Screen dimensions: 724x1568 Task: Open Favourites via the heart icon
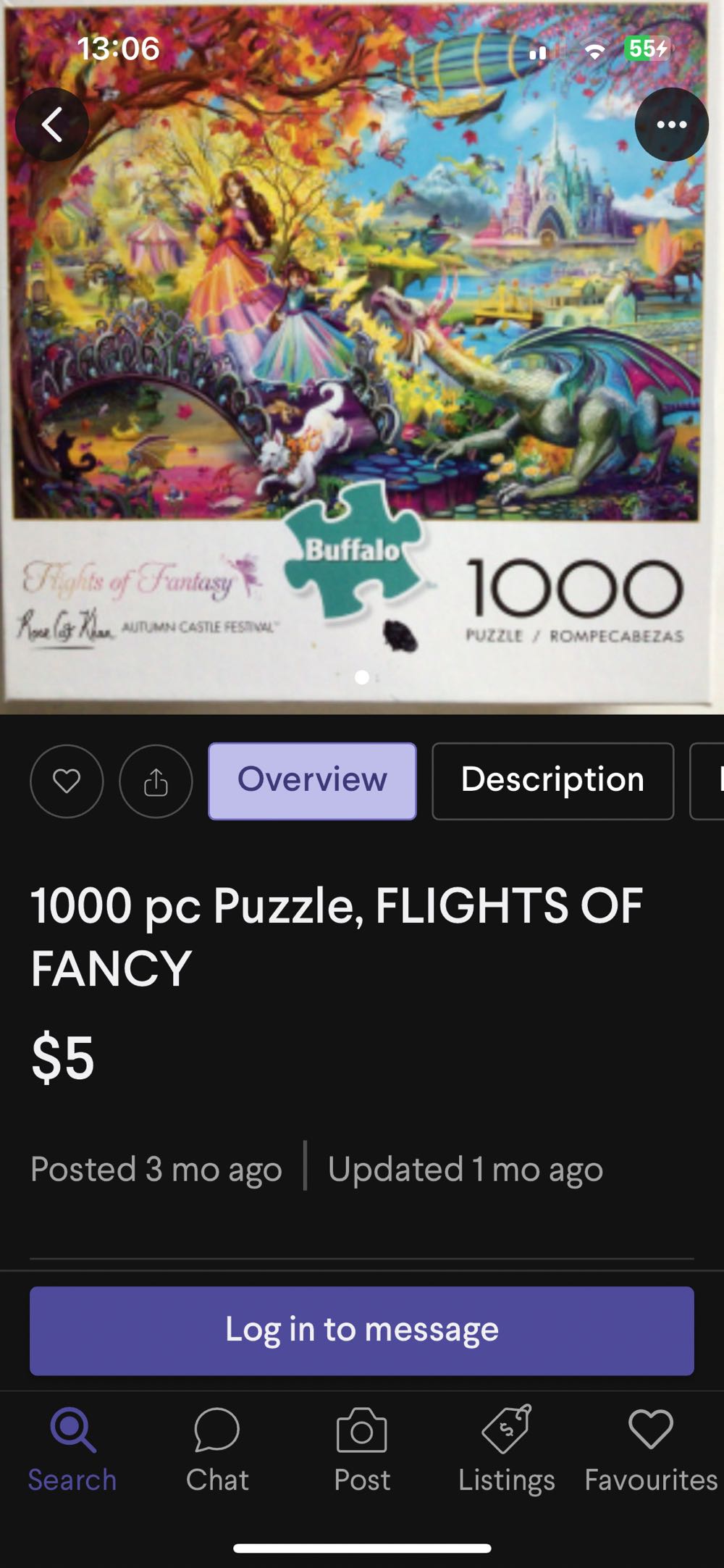click(653, 1448)
